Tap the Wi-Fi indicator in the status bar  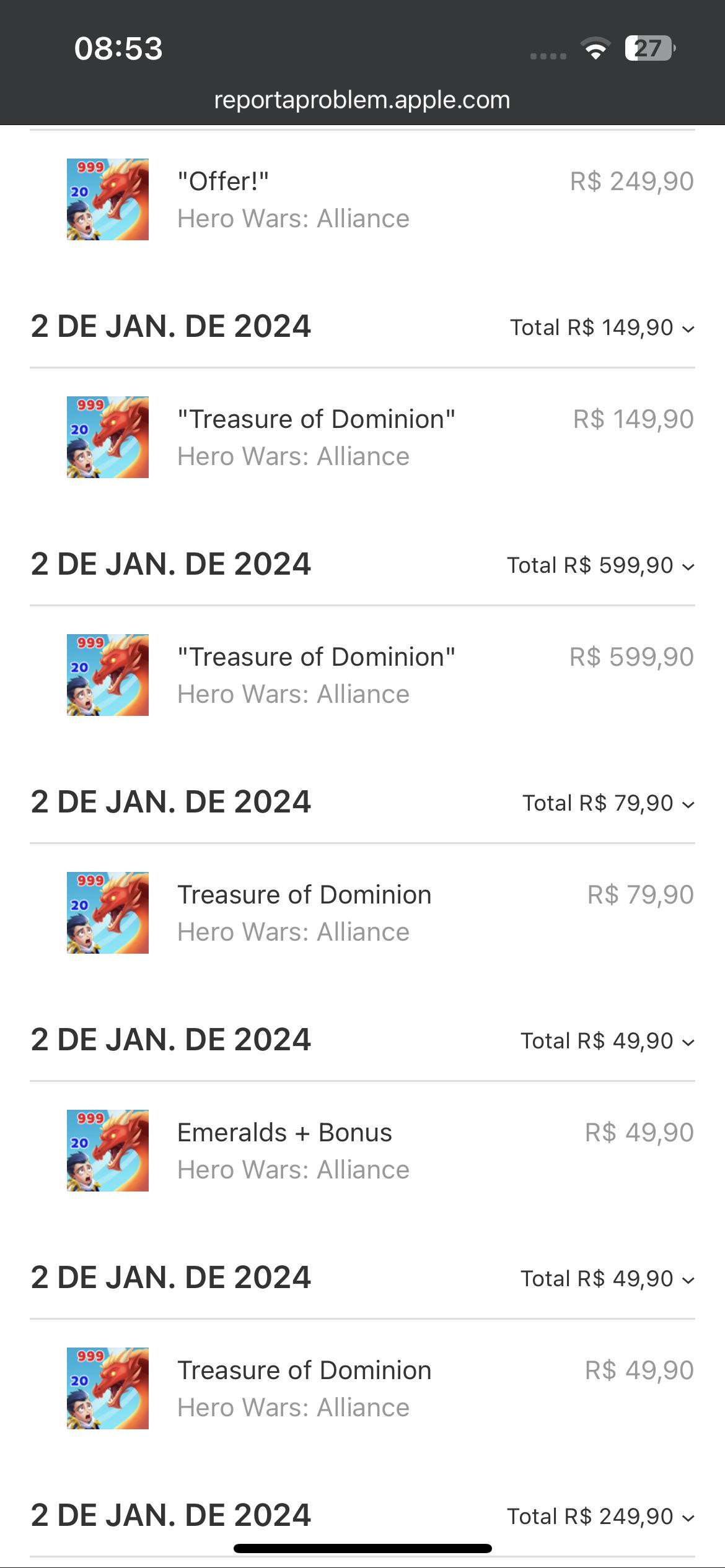click(596, 48)
